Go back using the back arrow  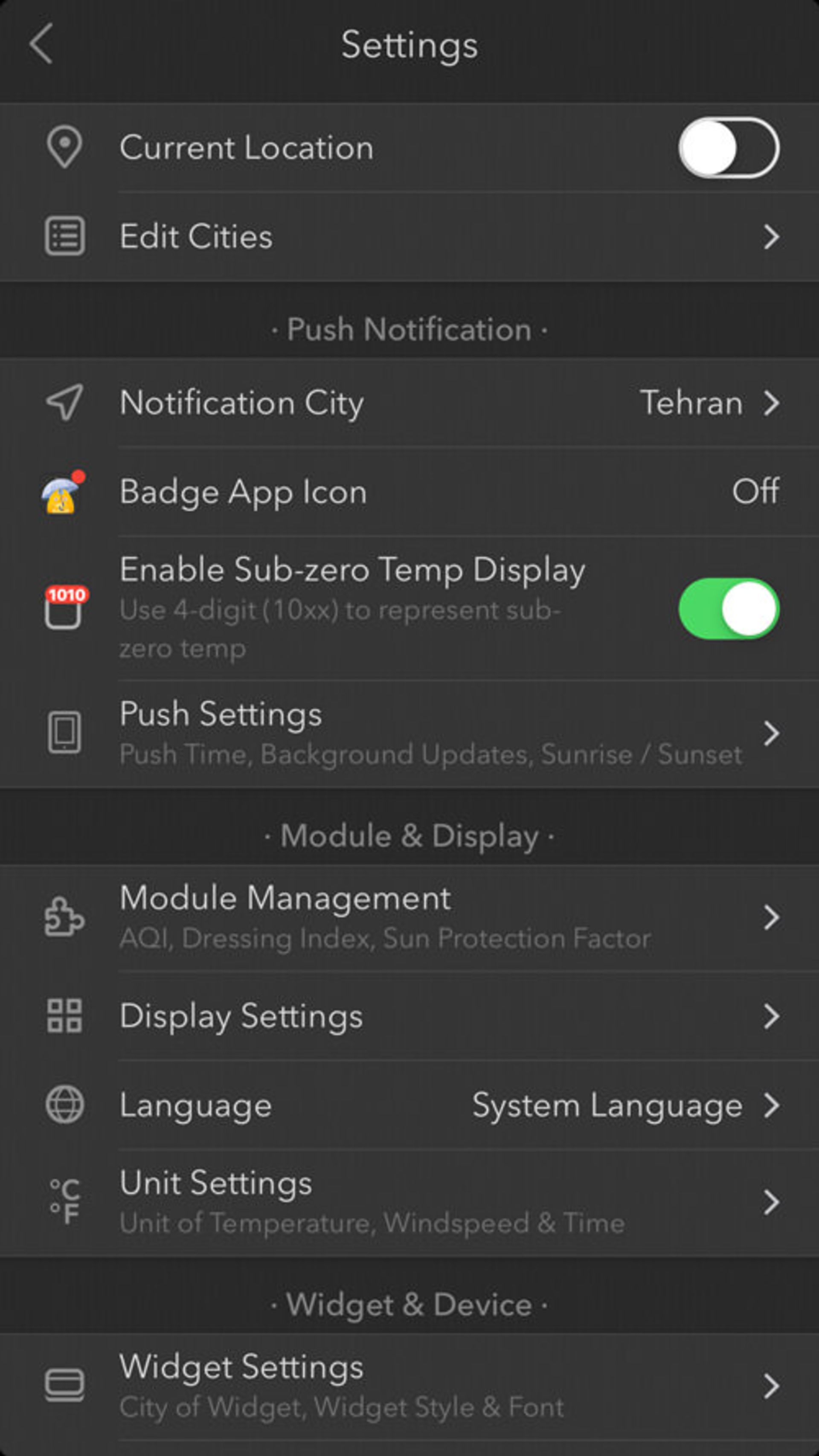tap(41, 44)
